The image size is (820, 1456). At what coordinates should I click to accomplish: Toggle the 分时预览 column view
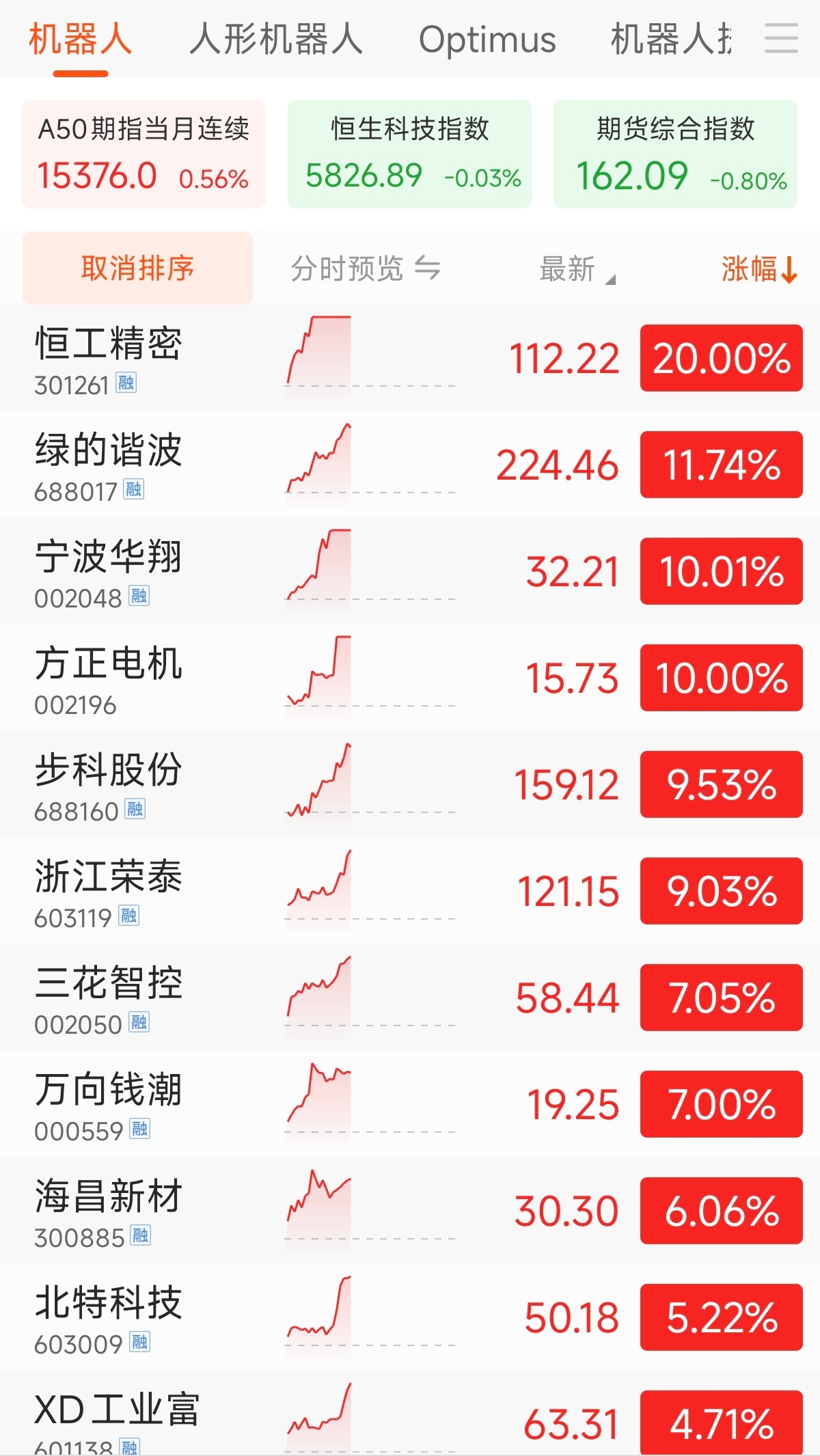point(366,269)
